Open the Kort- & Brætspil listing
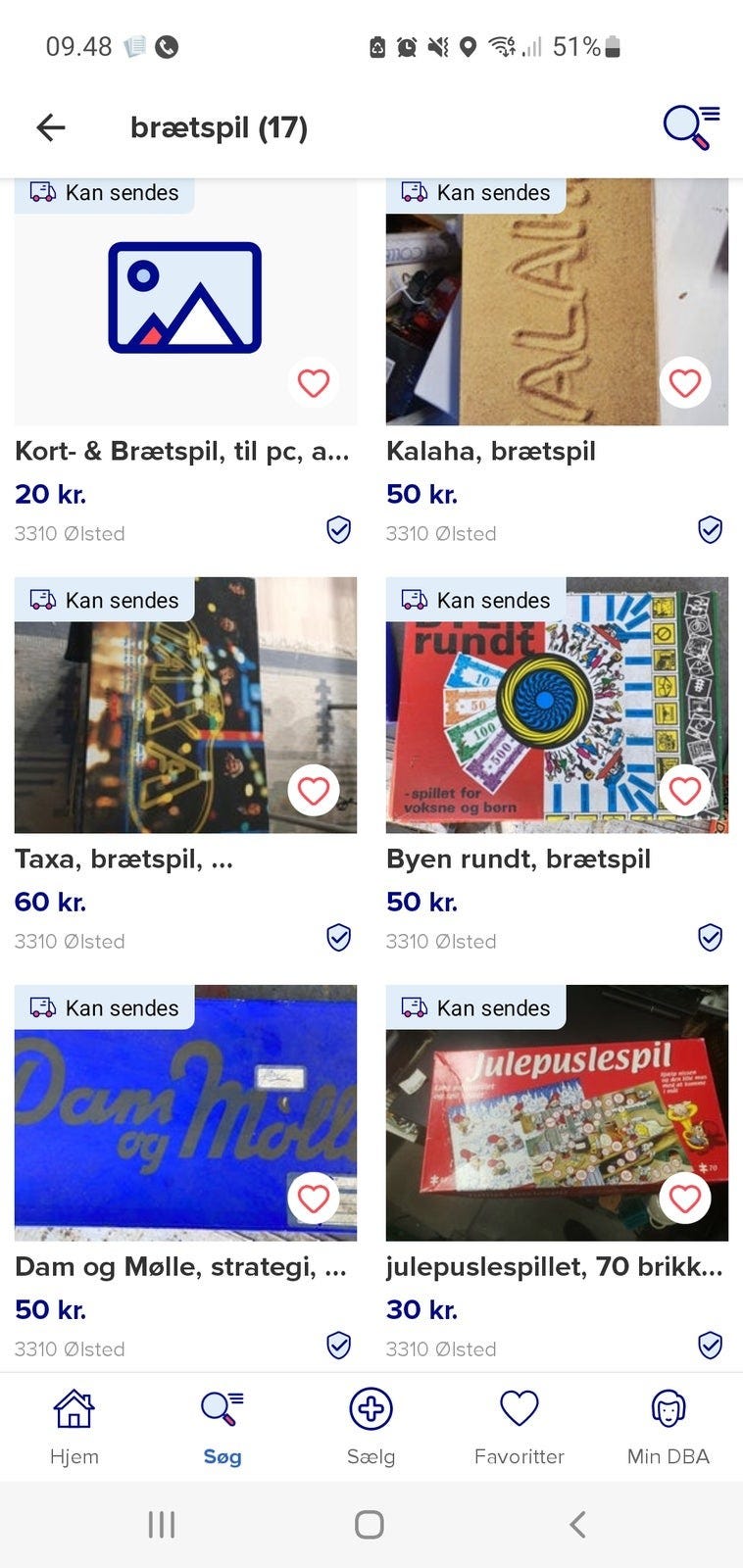 click(x=182, y=451)
